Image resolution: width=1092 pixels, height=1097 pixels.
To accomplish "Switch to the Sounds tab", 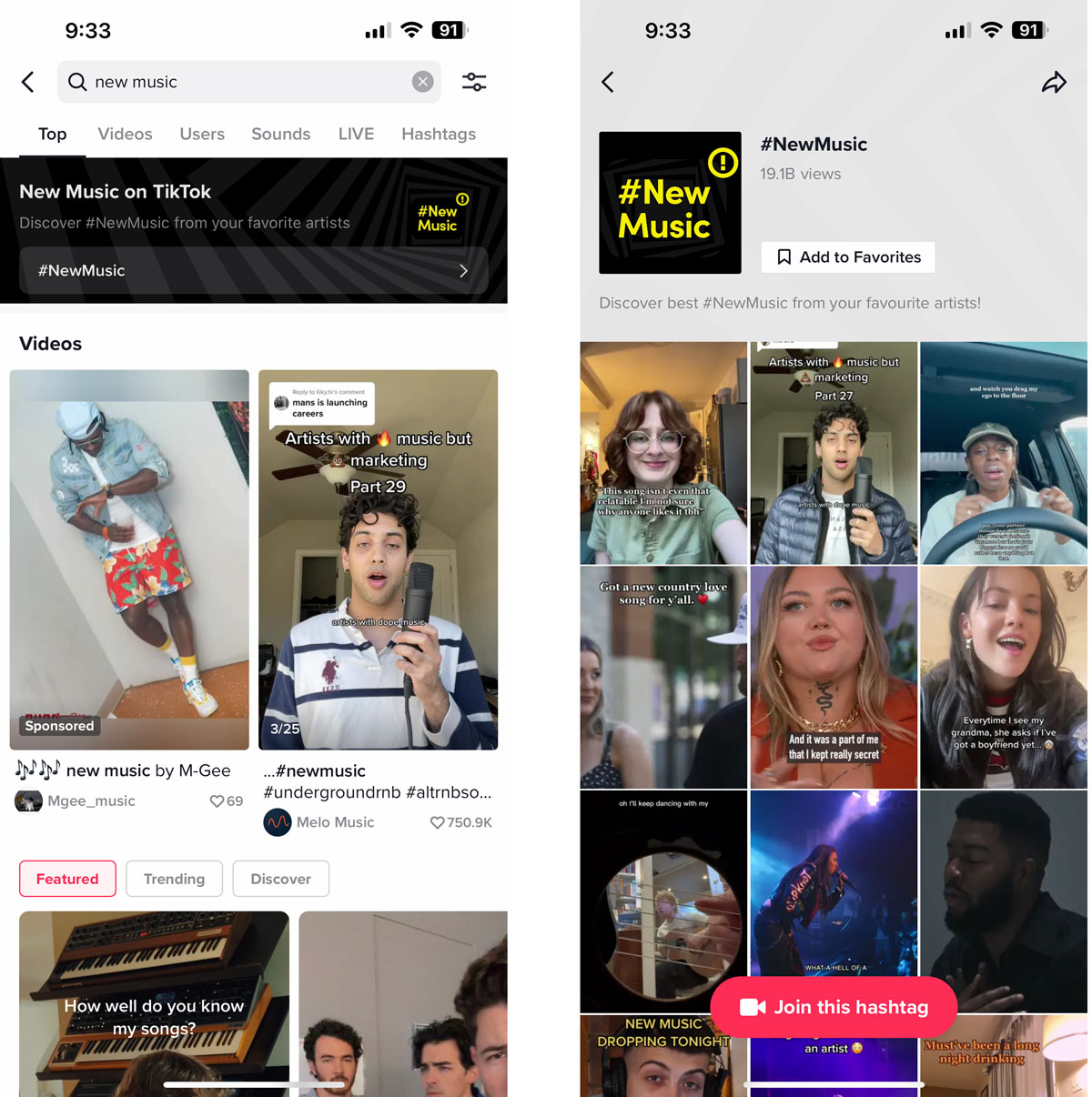I will click(280, 134).
